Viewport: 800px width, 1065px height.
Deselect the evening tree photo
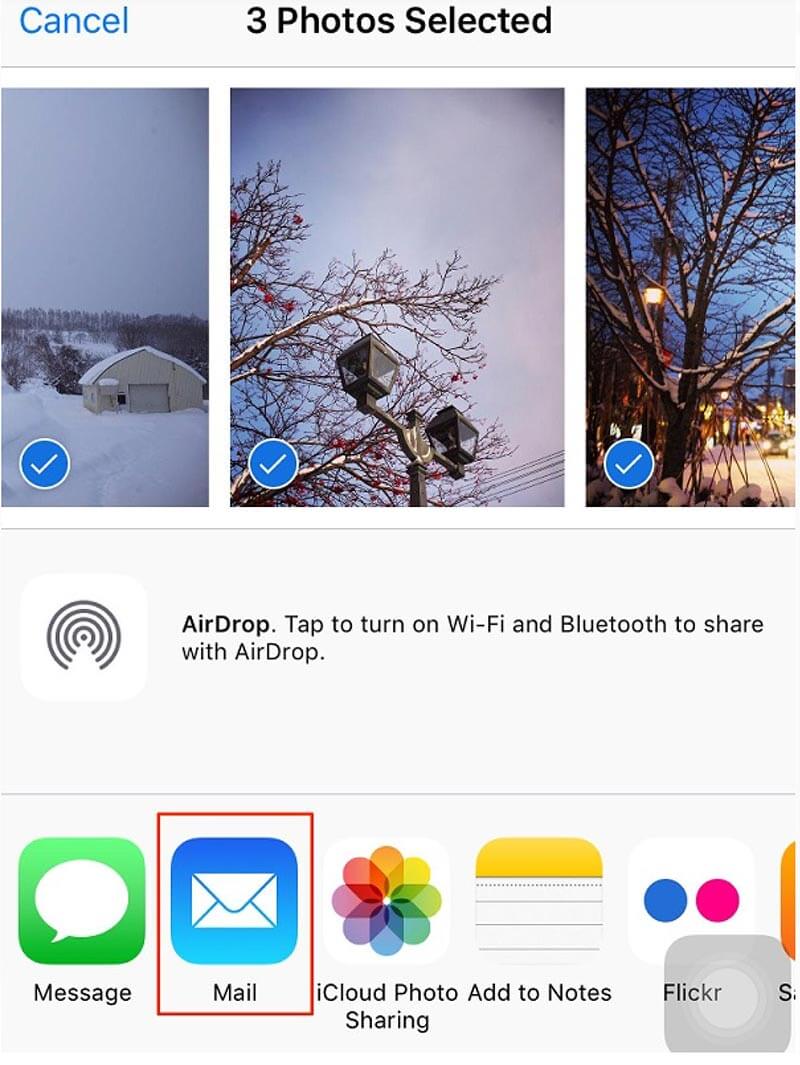click(x=627, y=463)
